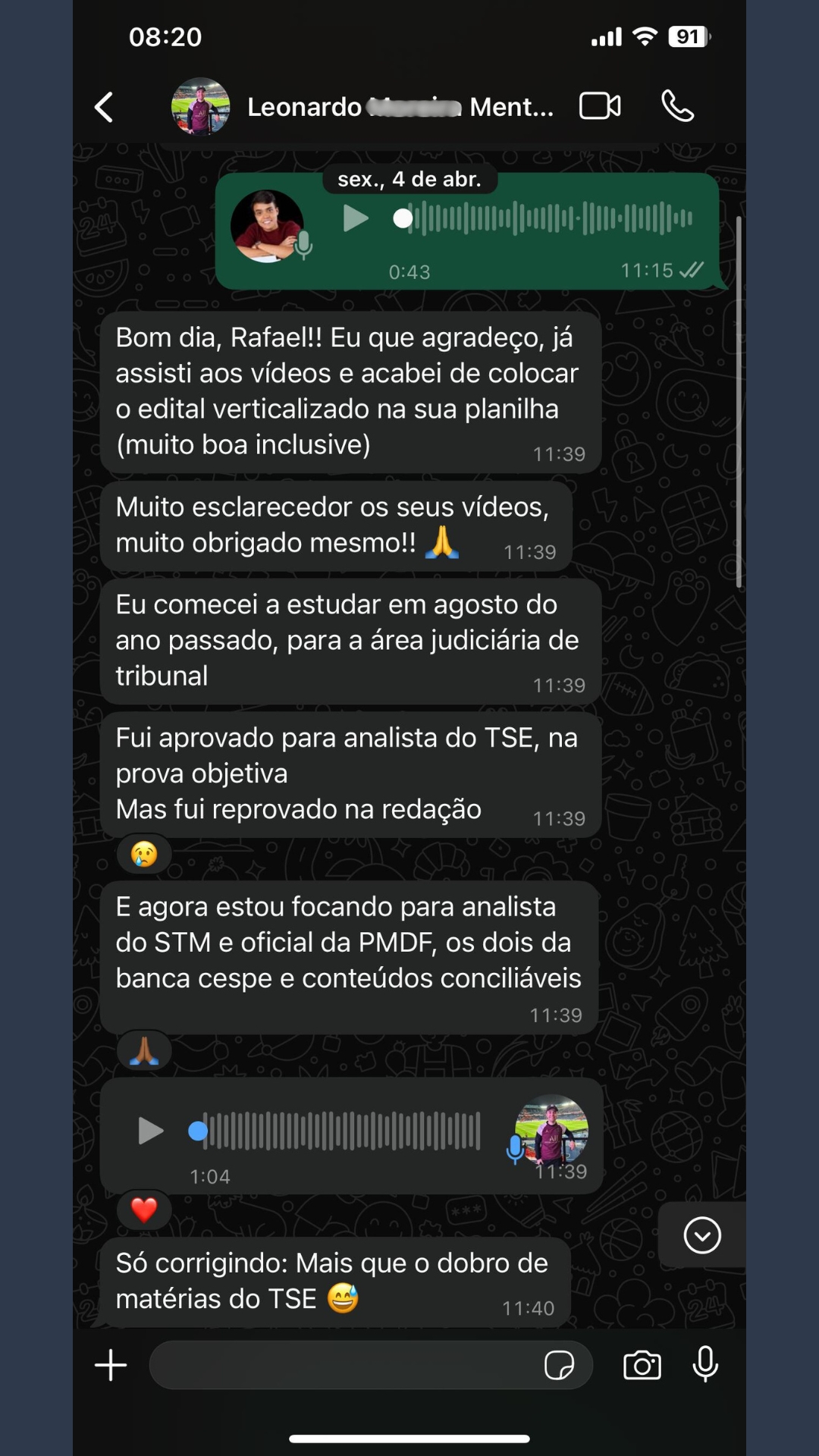Record a voice message with the microphone
The height and width of the screenshot is (1456, 819).
point(705,1364)
